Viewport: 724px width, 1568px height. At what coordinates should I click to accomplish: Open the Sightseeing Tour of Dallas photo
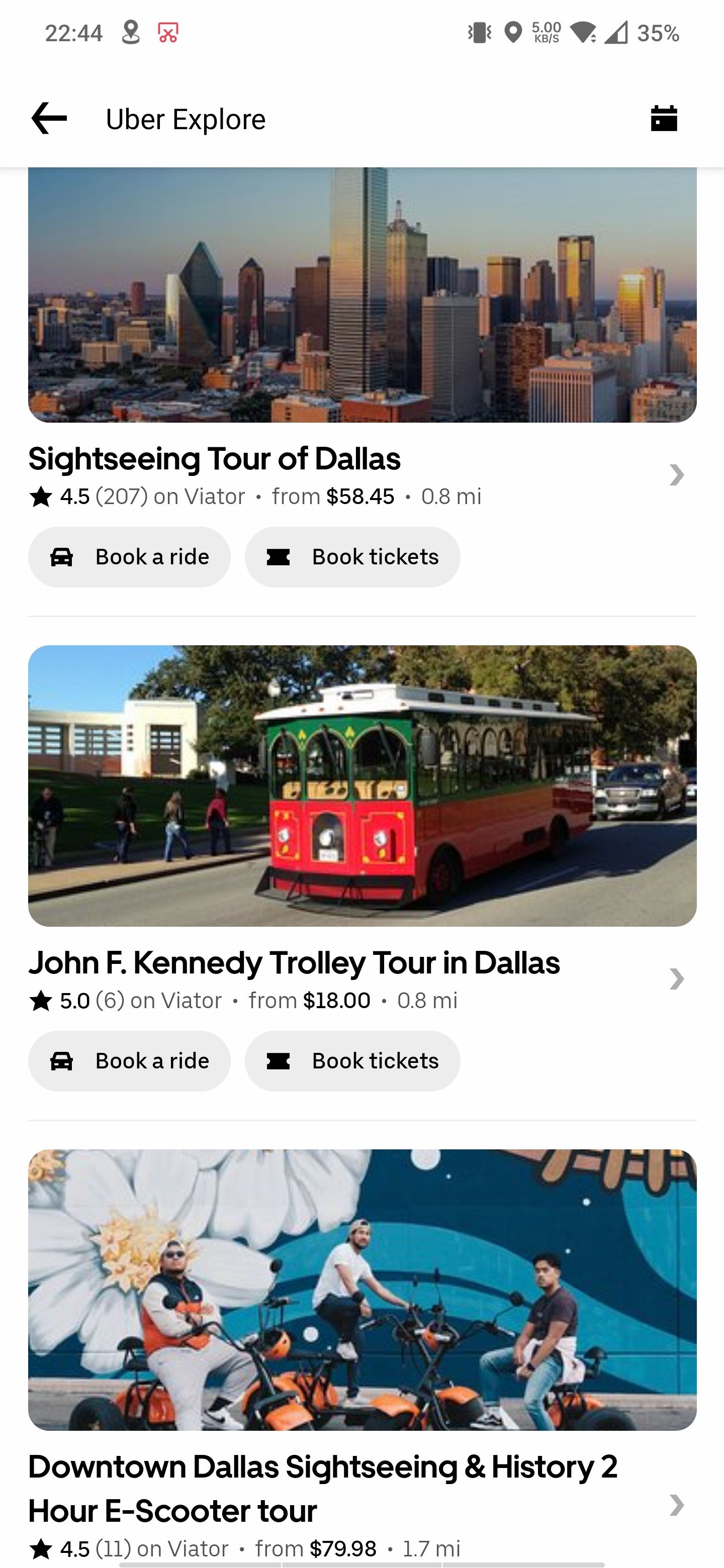[361, 295]
